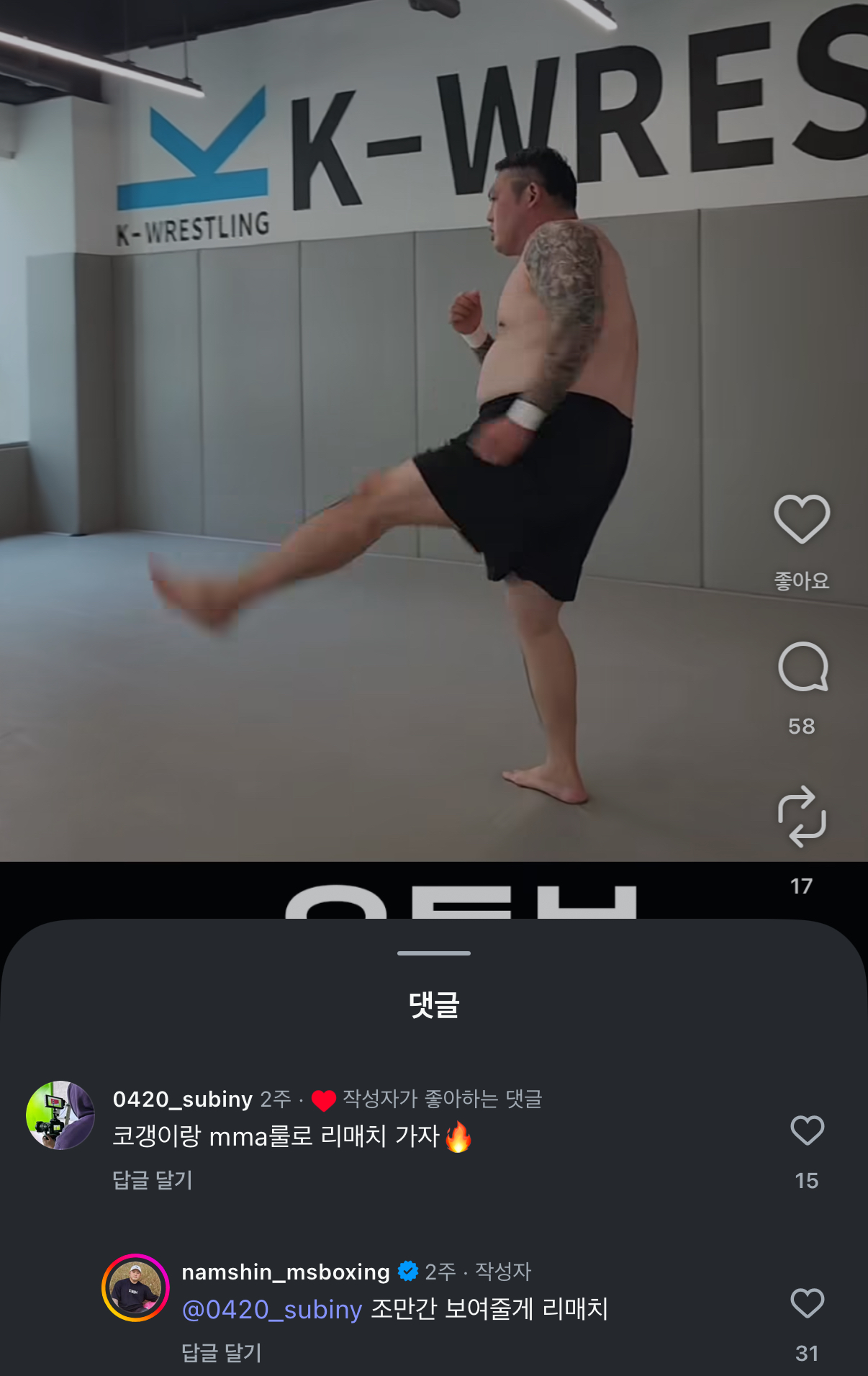Reply to 0420_subiny's comment via 답글 달기
868x1376 pixels.
point(153,1180)
